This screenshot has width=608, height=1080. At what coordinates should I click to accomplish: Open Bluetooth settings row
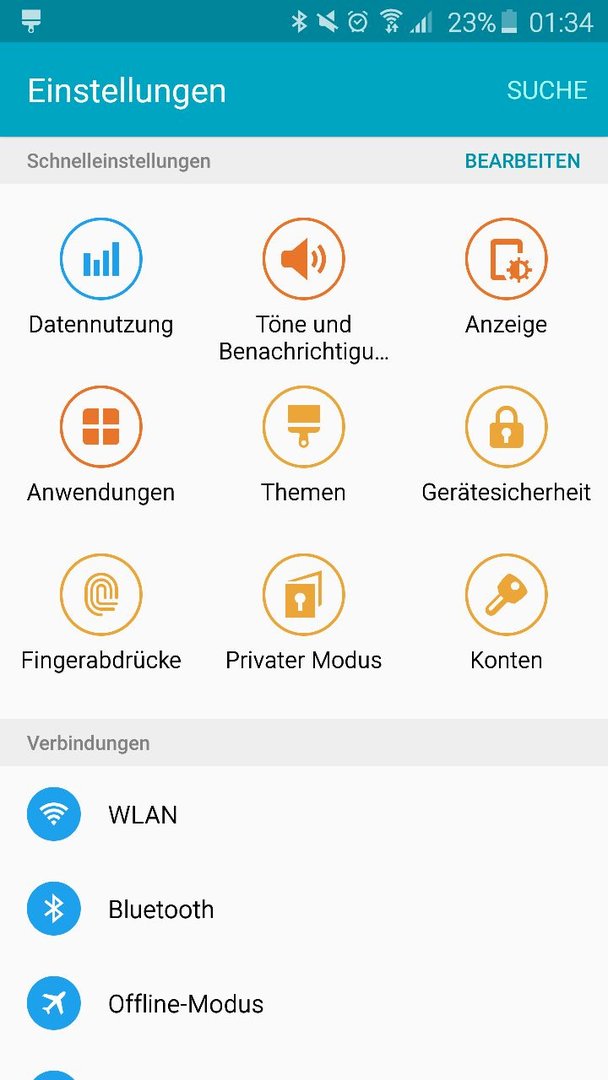click(304, 909)
